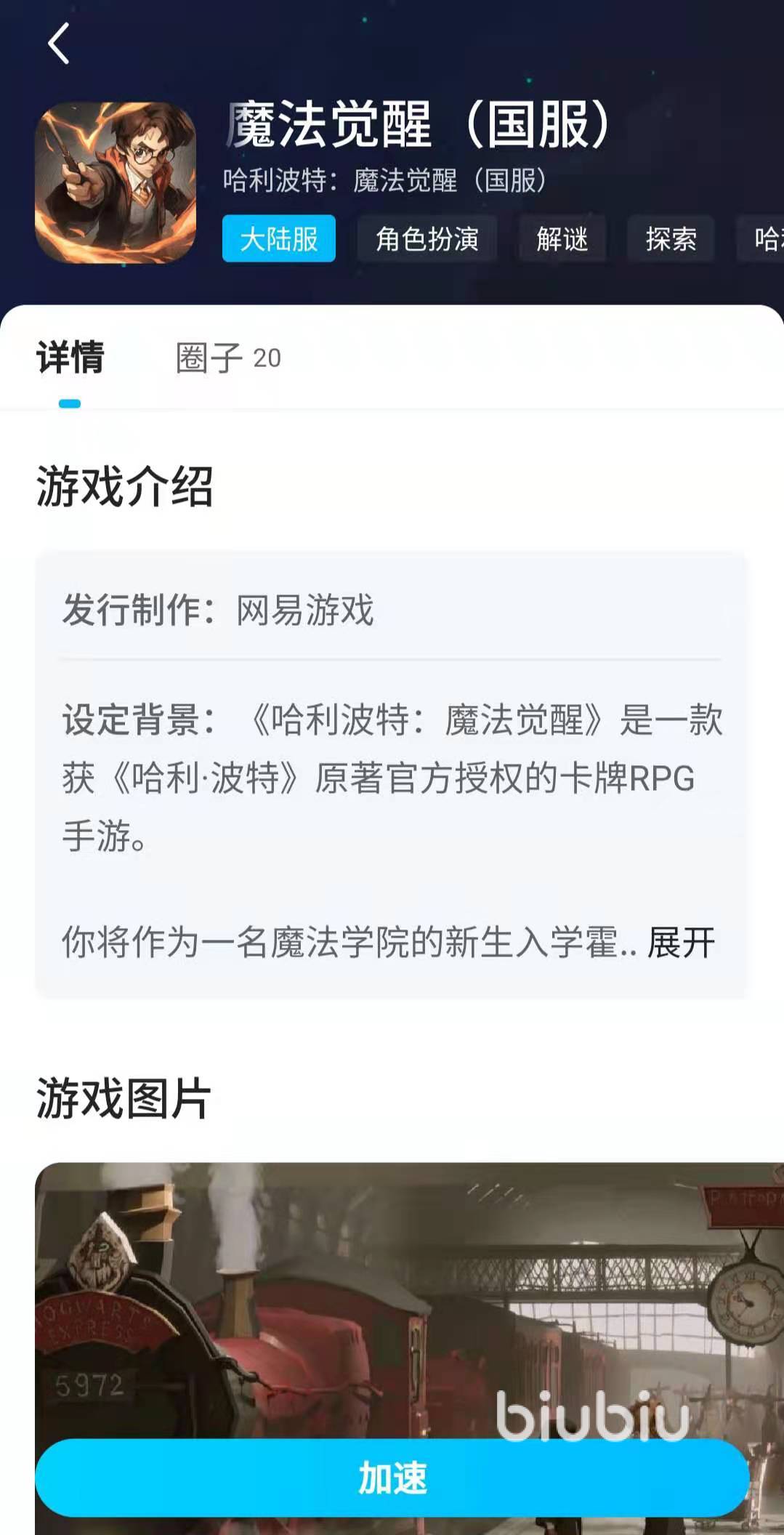Start acceleration with the 加速 button
The height and width of the screenshot is (1535, 784).
(392, 1478)
